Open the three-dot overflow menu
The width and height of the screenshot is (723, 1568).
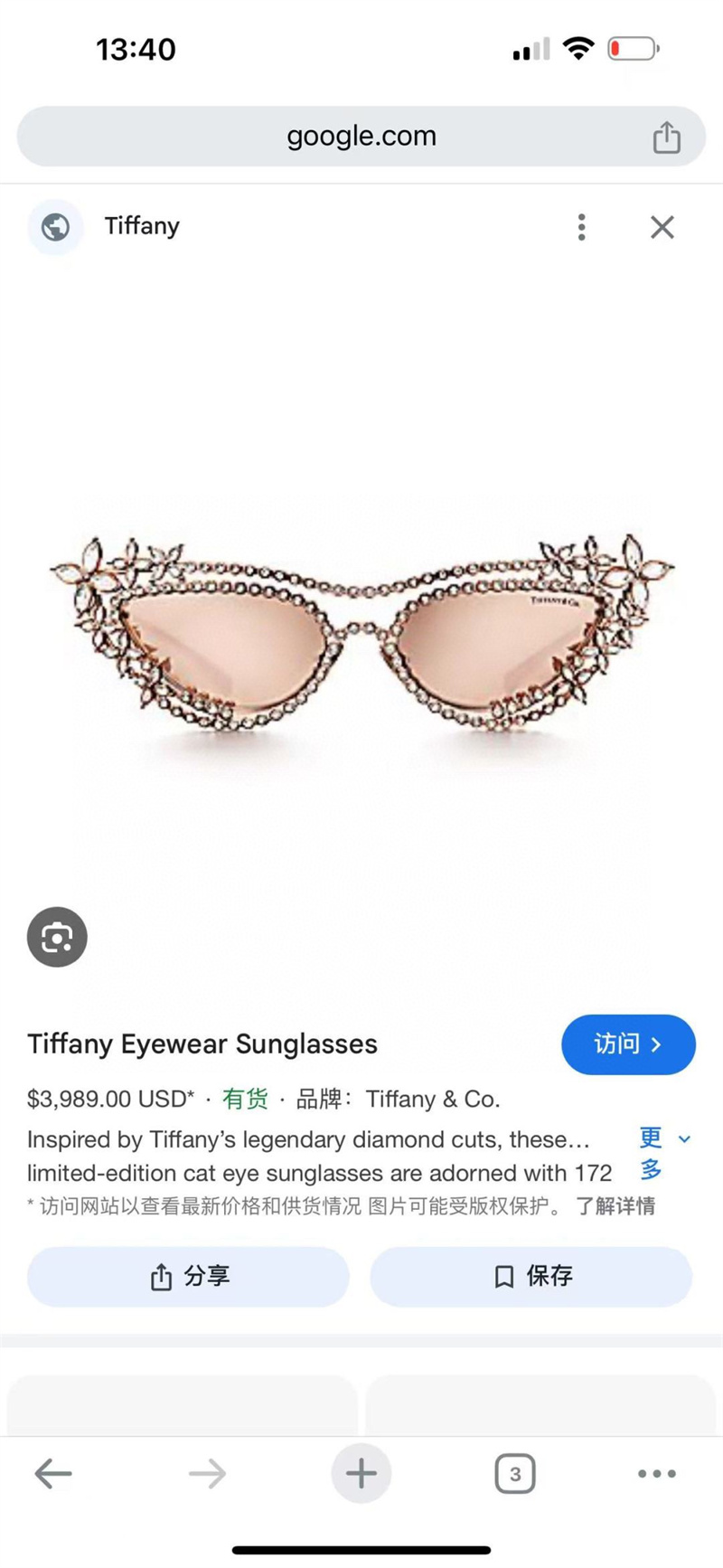[x=581, y=227]
